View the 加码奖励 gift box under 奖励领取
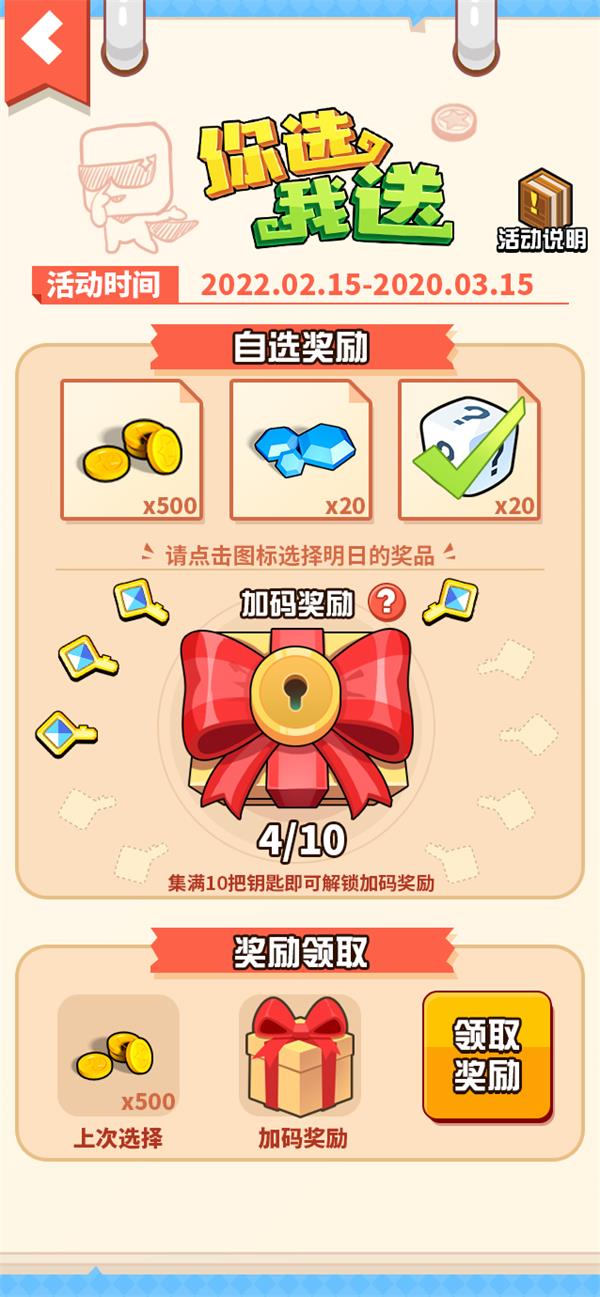Viewport: 600px width, 1297px height. [300, 1056]
